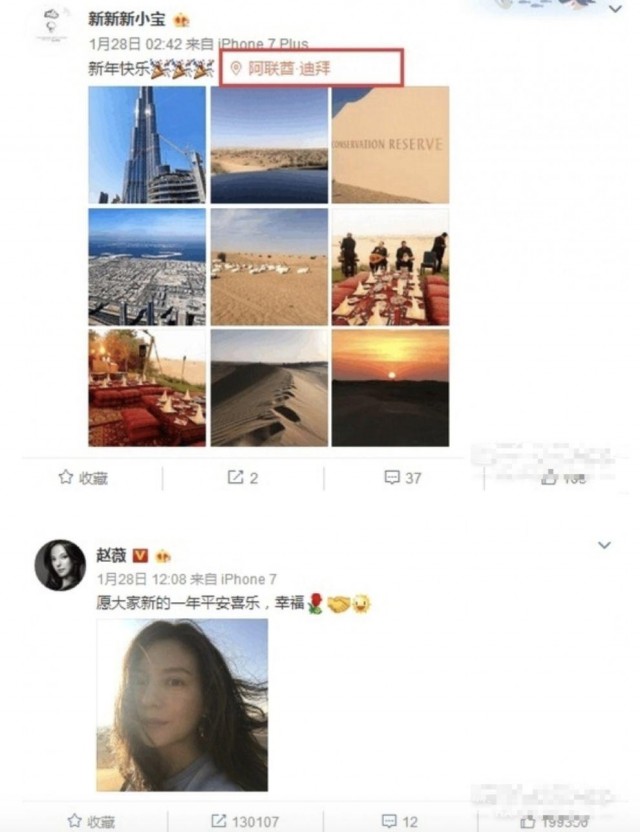
Task: Repost 新新新小宝's post with 2 shares
Action: (244, 478)
